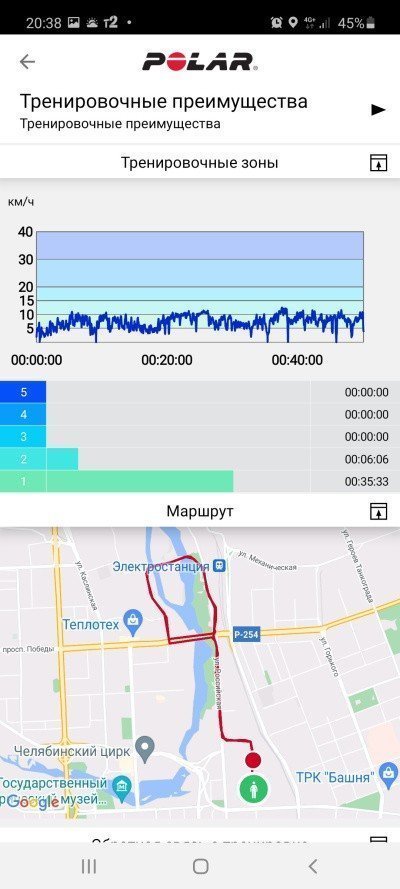Tap the system back button
The image size is (400, 889).
coord(312,866)
